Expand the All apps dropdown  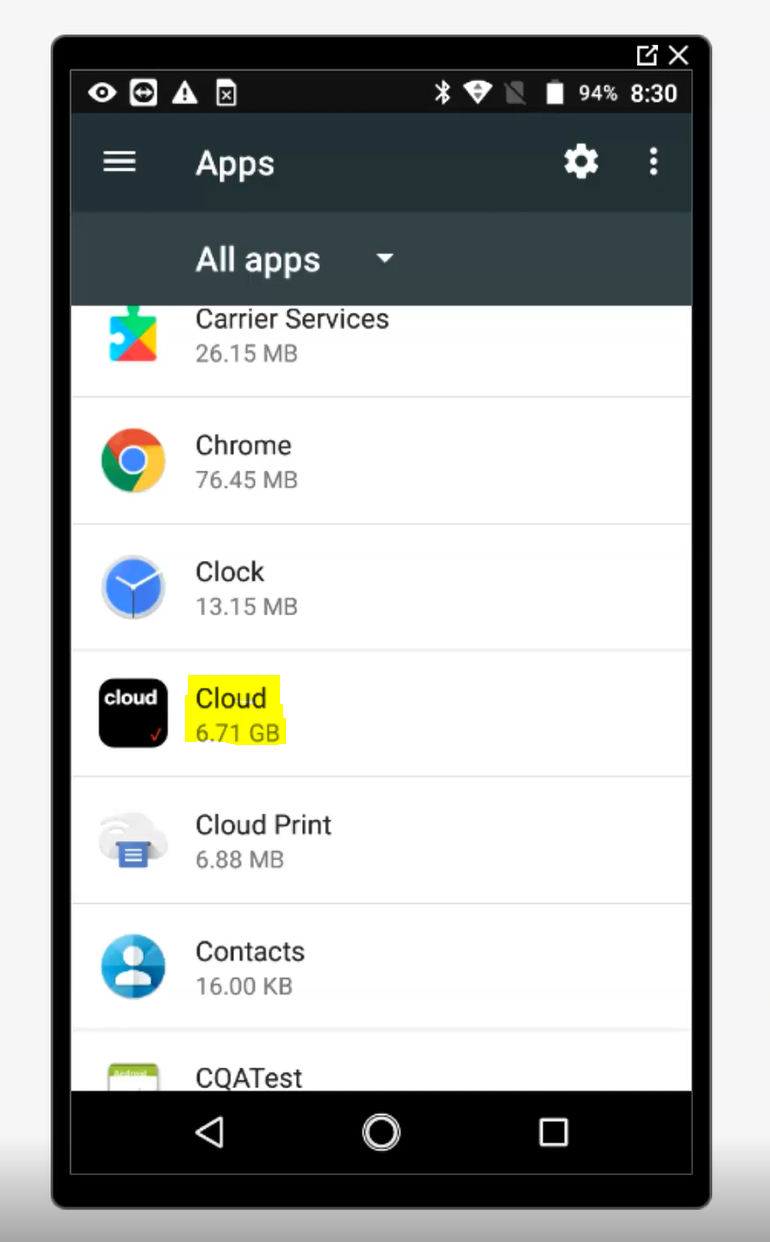[384, 259]
